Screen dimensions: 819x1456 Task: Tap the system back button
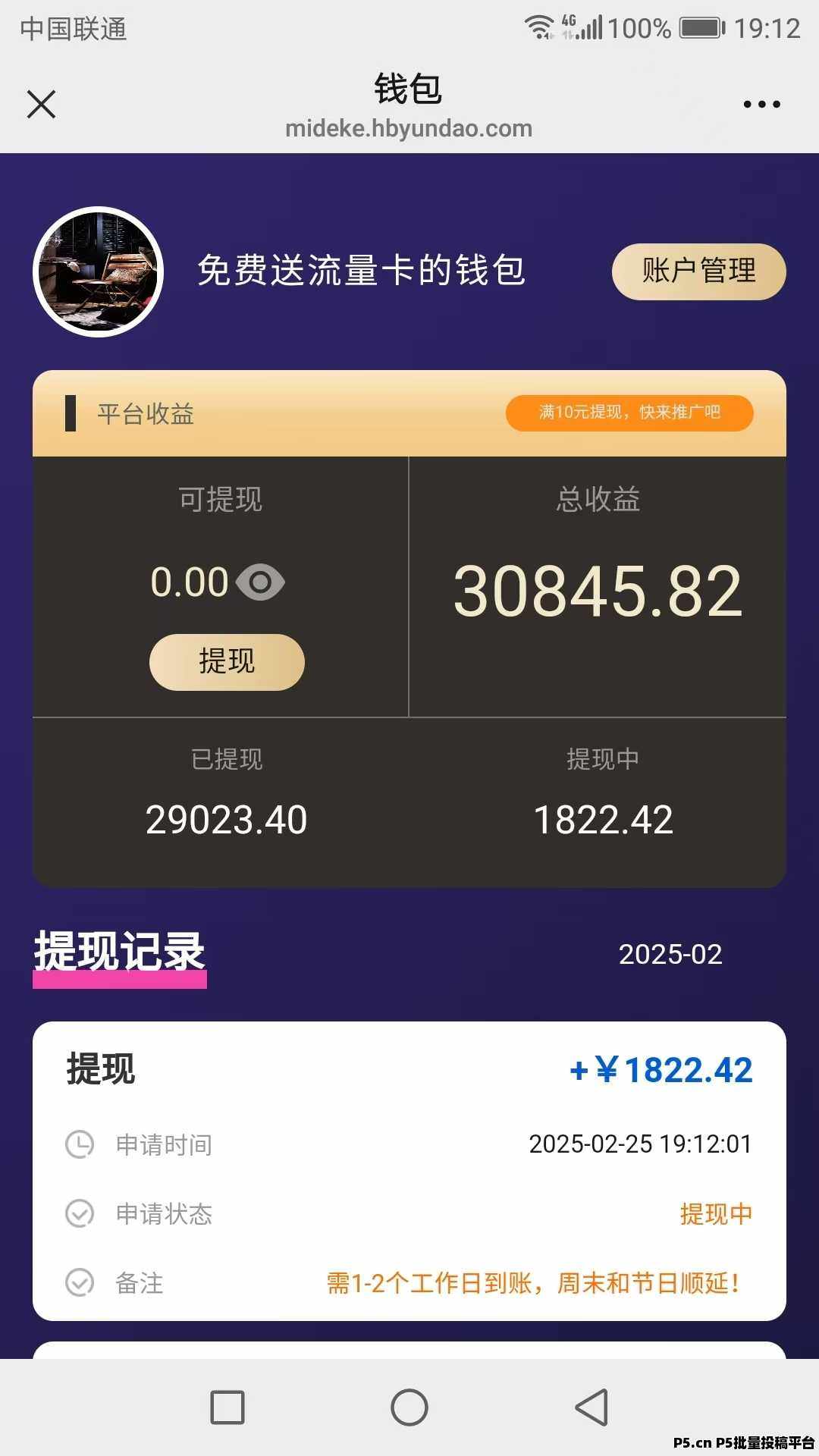coord(591,1407)
